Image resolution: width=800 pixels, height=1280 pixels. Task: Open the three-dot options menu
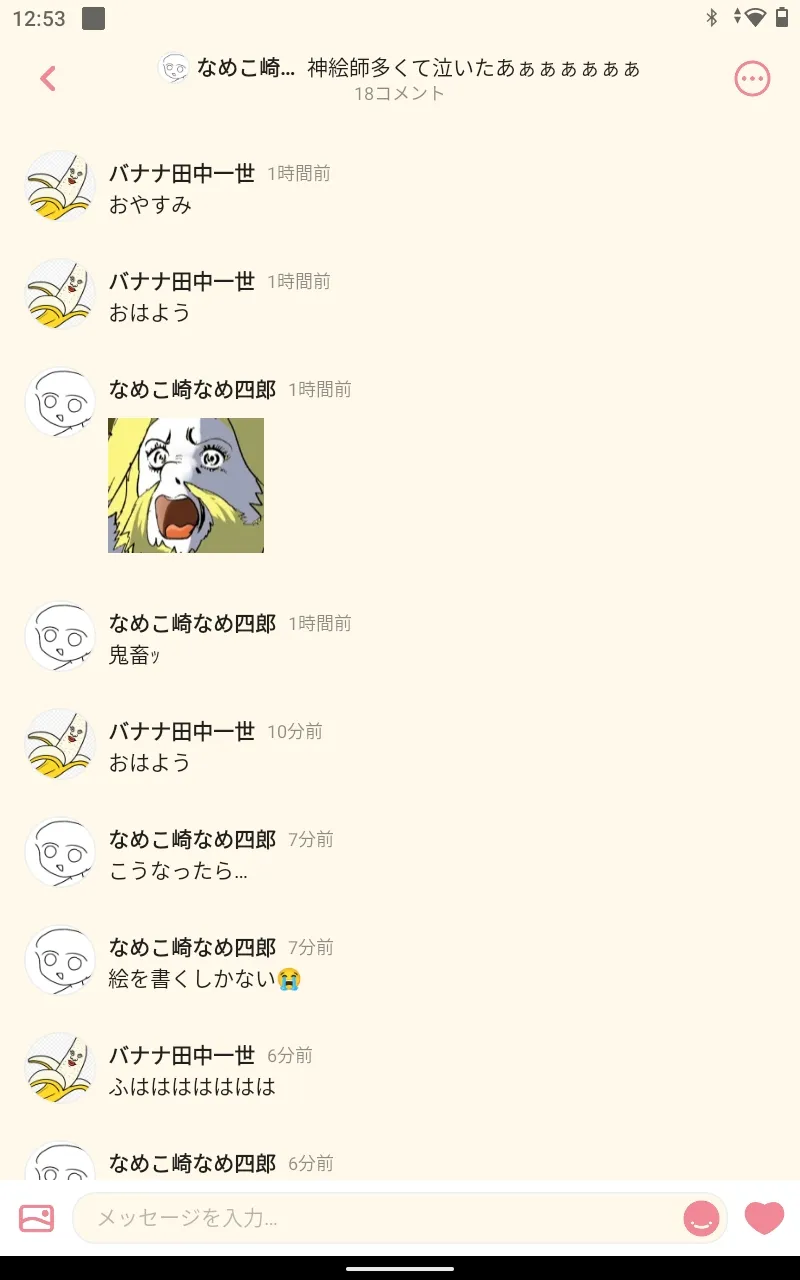[x=752, y=78]
